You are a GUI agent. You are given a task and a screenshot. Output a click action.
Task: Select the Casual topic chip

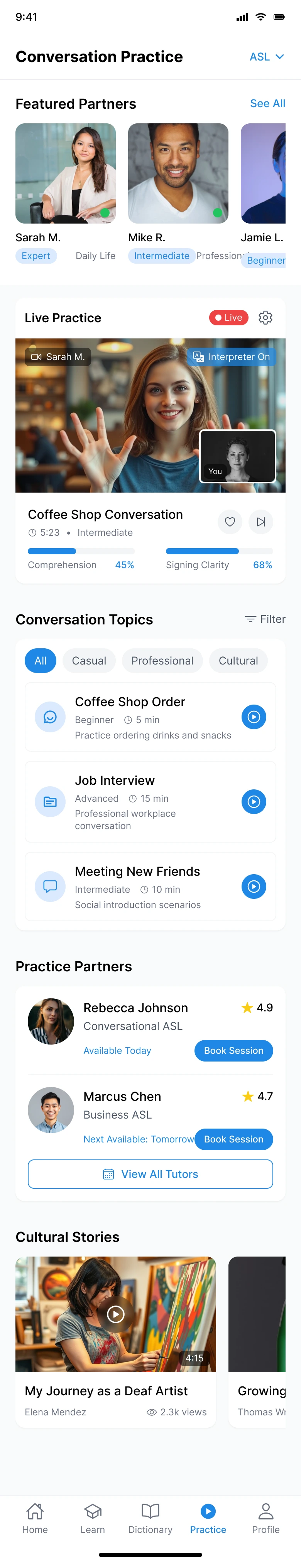(x=89, y=660)
